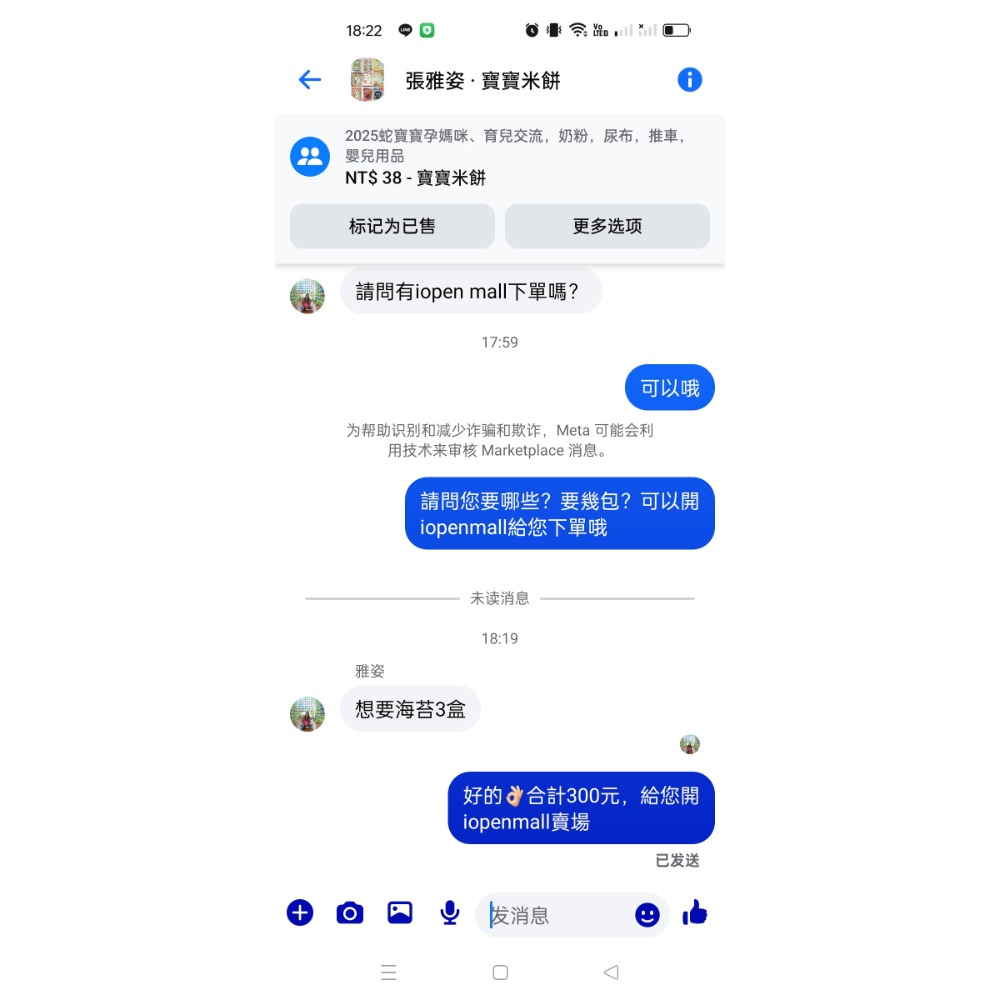The image size is (1000, 1000).
Task: Pick a photo from gallery icon
Action: coord(400,912)
